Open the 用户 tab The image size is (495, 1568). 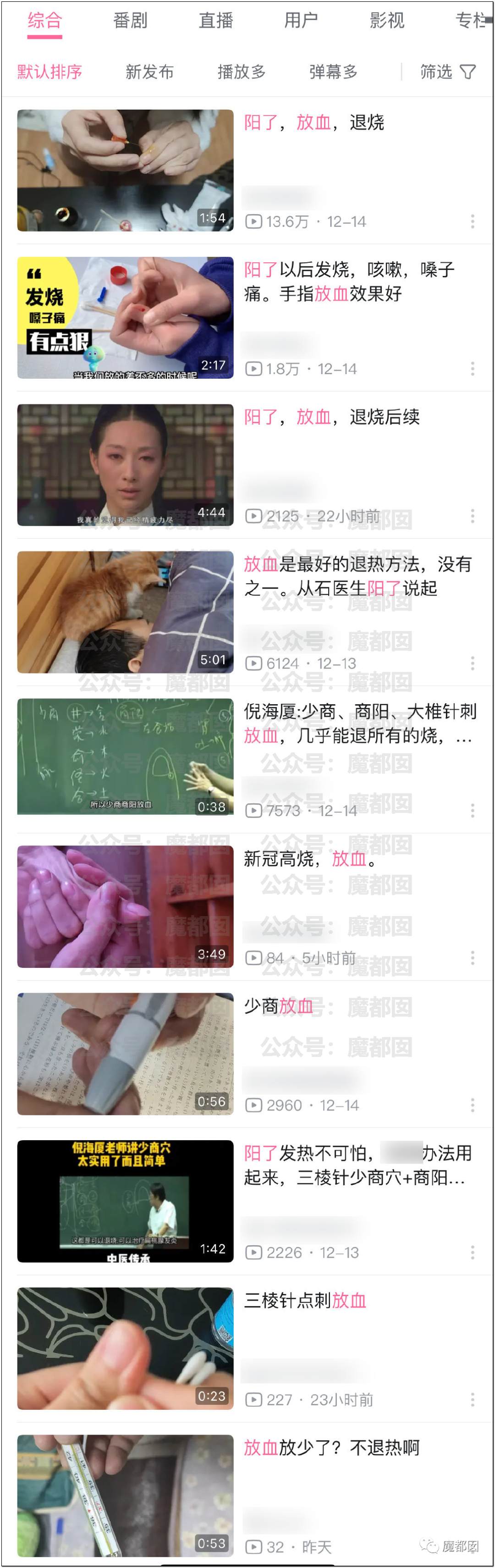click(x=301, y=21)
